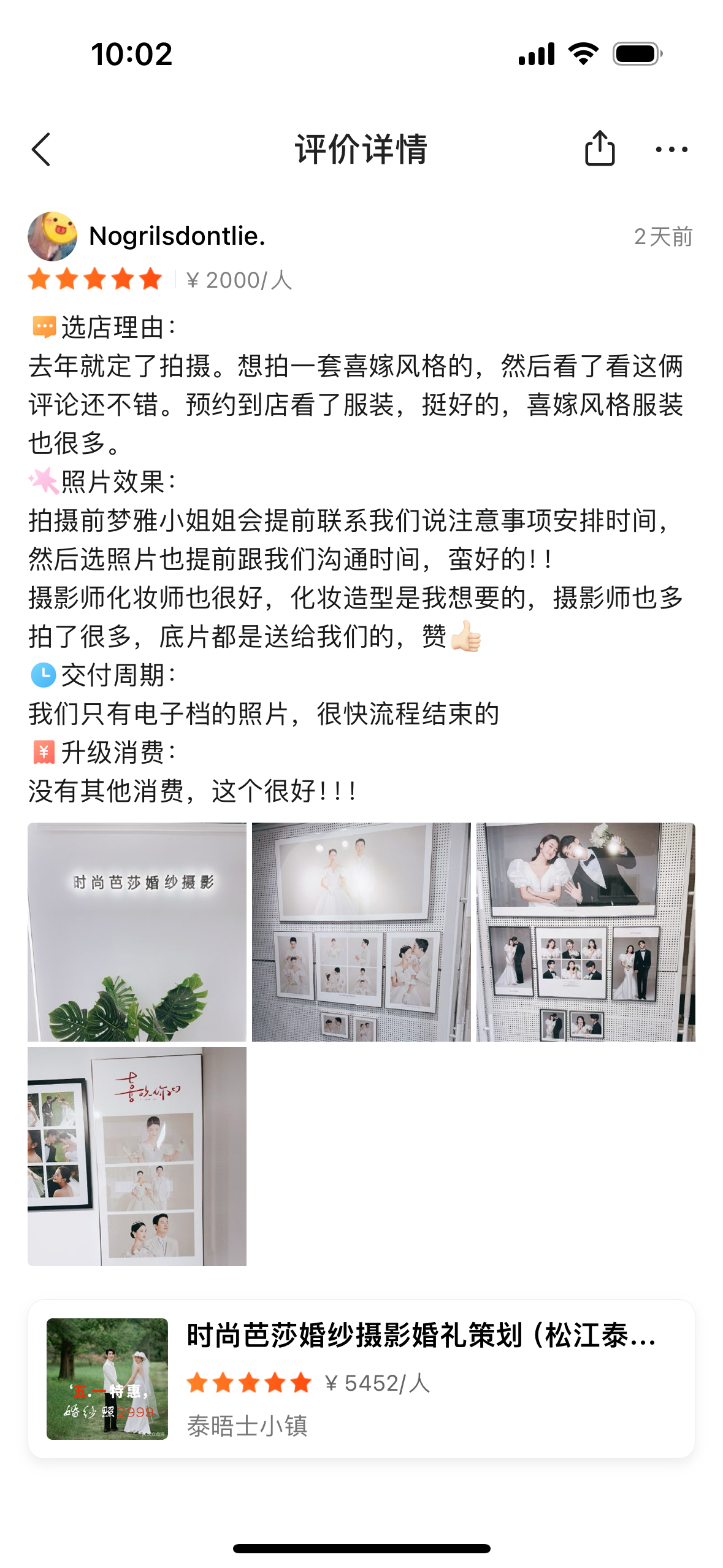The image size is (723, 1568).
Task: Open the second review photo of framed portraits
Action: (361, 931)
